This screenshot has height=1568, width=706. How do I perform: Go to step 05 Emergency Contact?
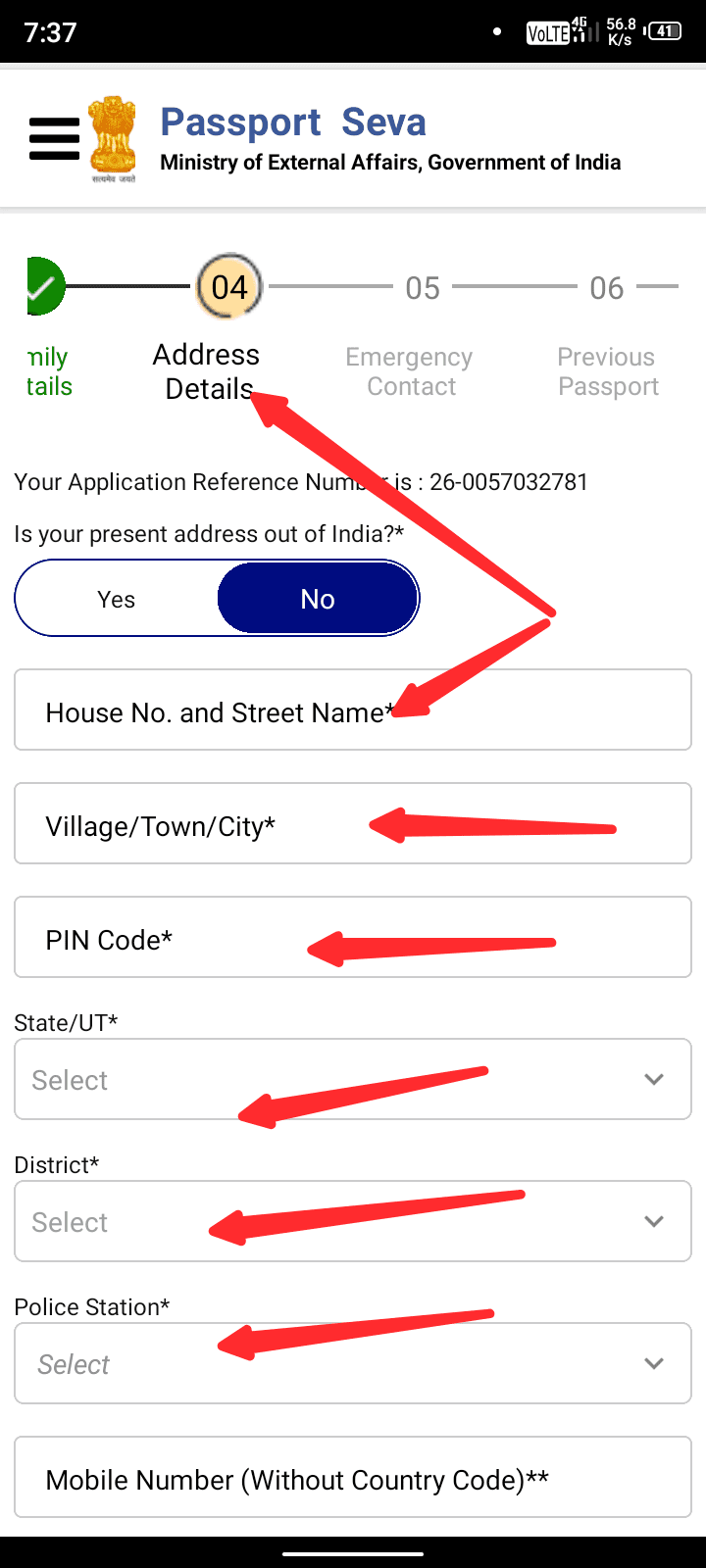tap(422, 288)
